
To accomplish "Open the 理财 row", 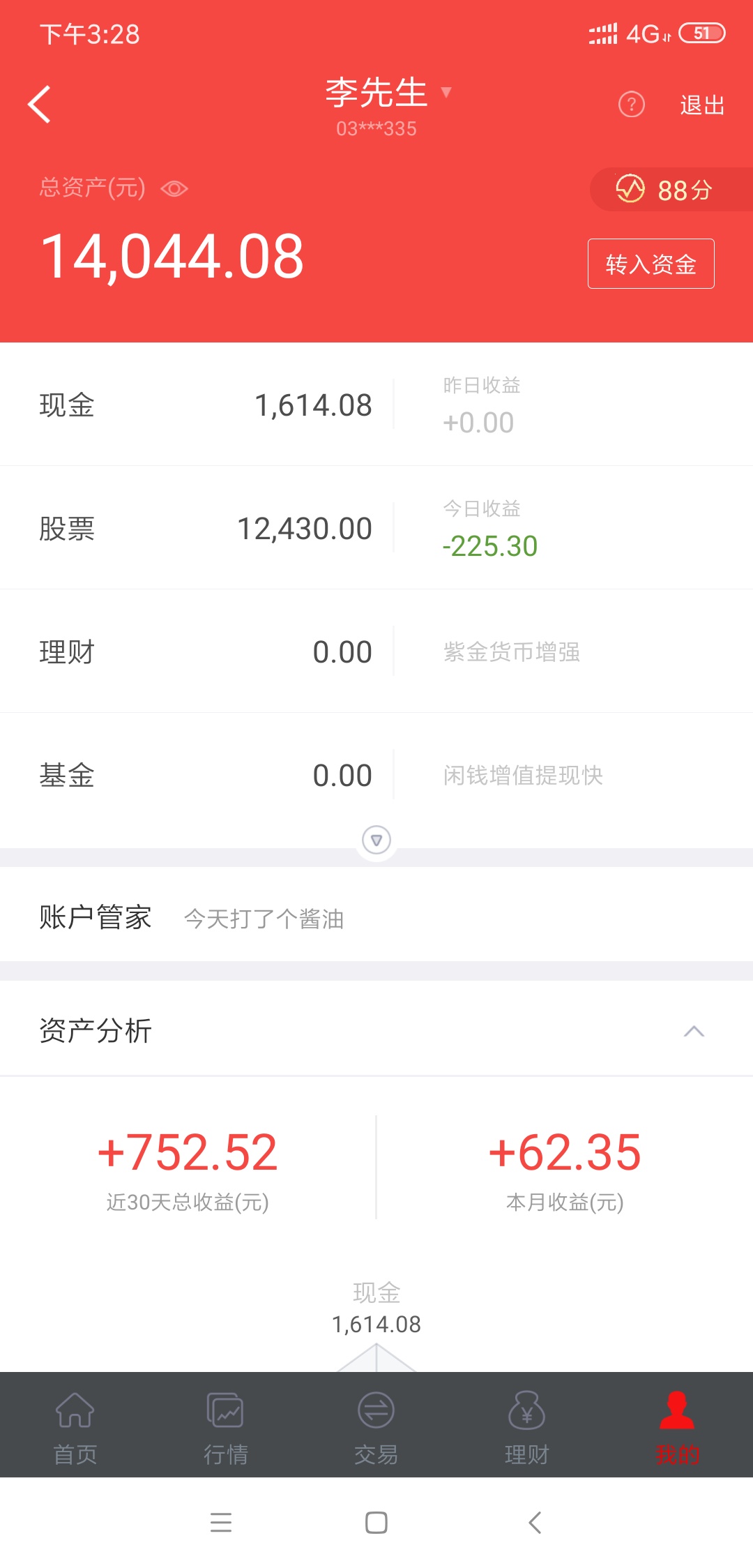I will 376,651.
